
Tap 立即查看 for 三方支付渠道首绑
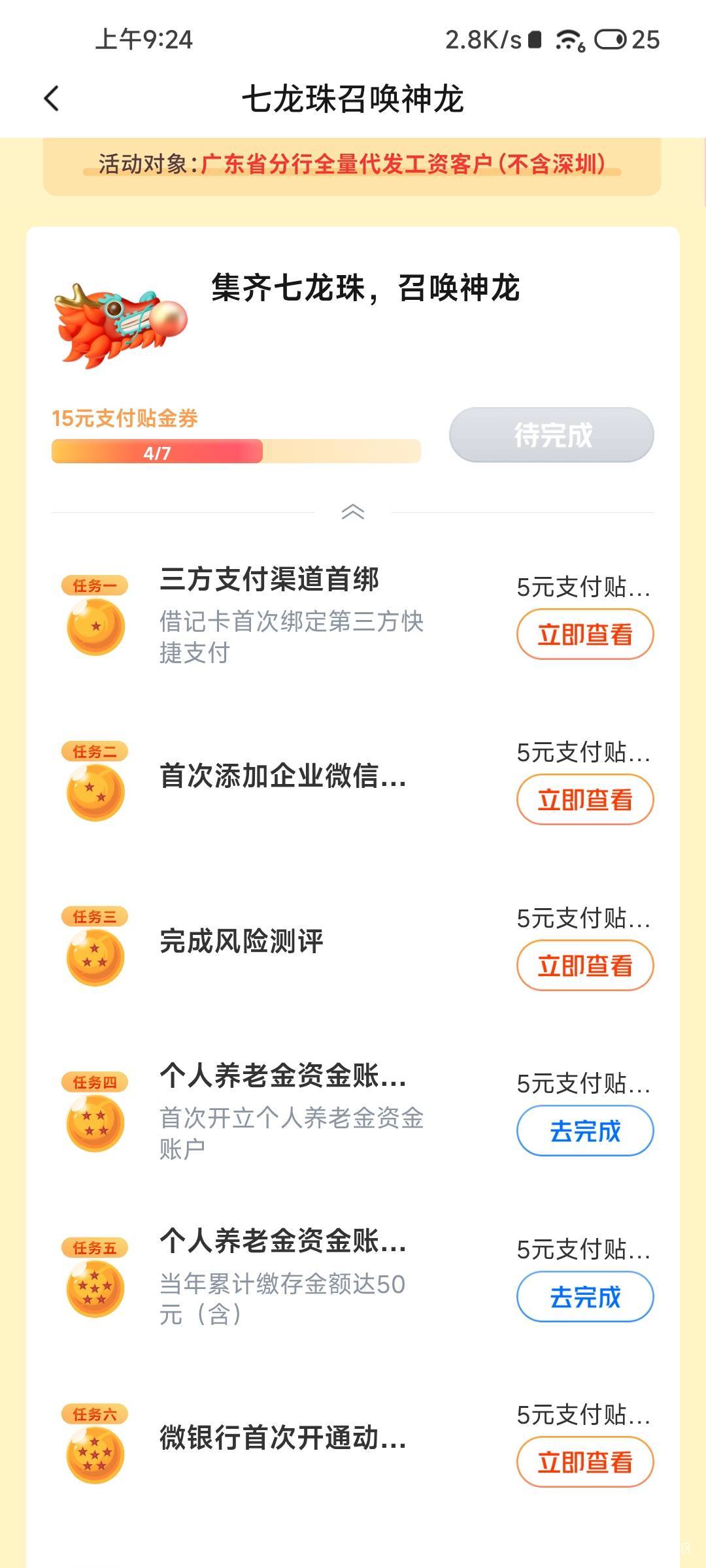click(x=584, y=634)
